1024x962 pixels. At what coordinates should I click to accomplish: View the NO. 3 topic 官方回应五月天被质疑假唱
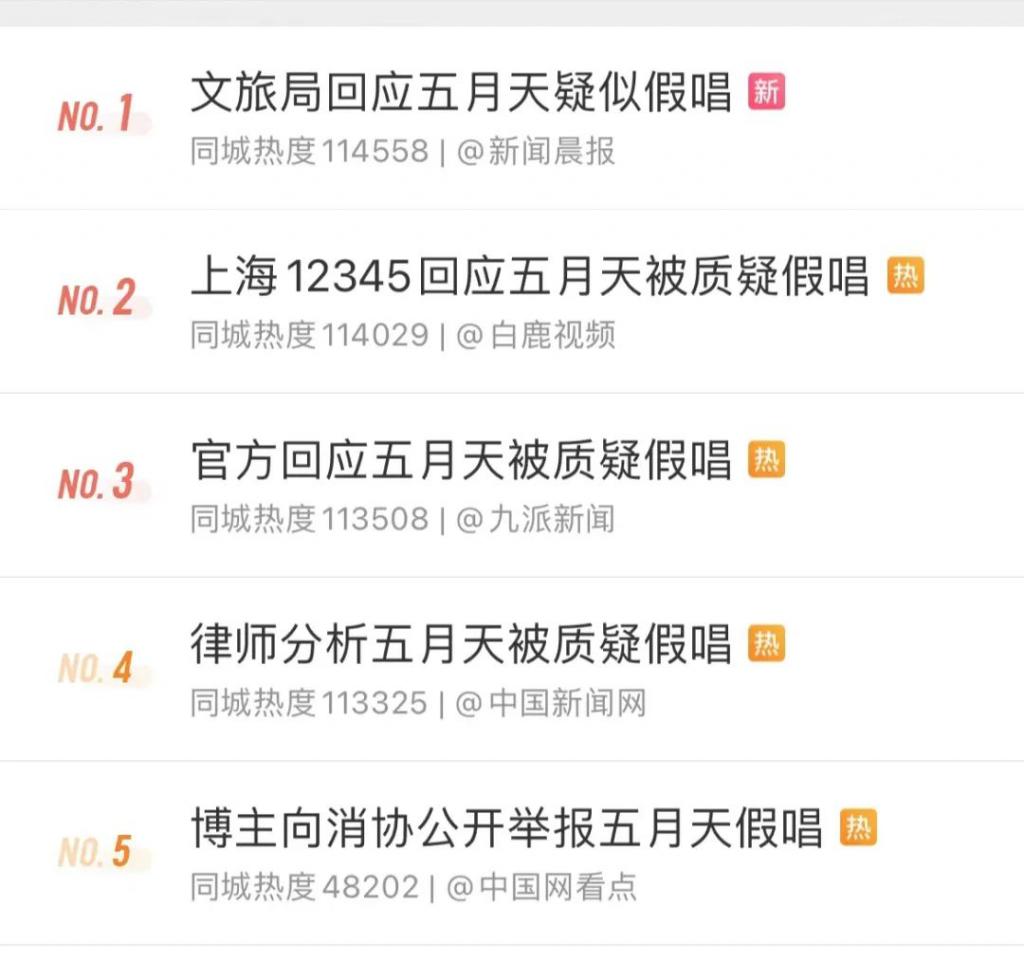coord(461,461)
